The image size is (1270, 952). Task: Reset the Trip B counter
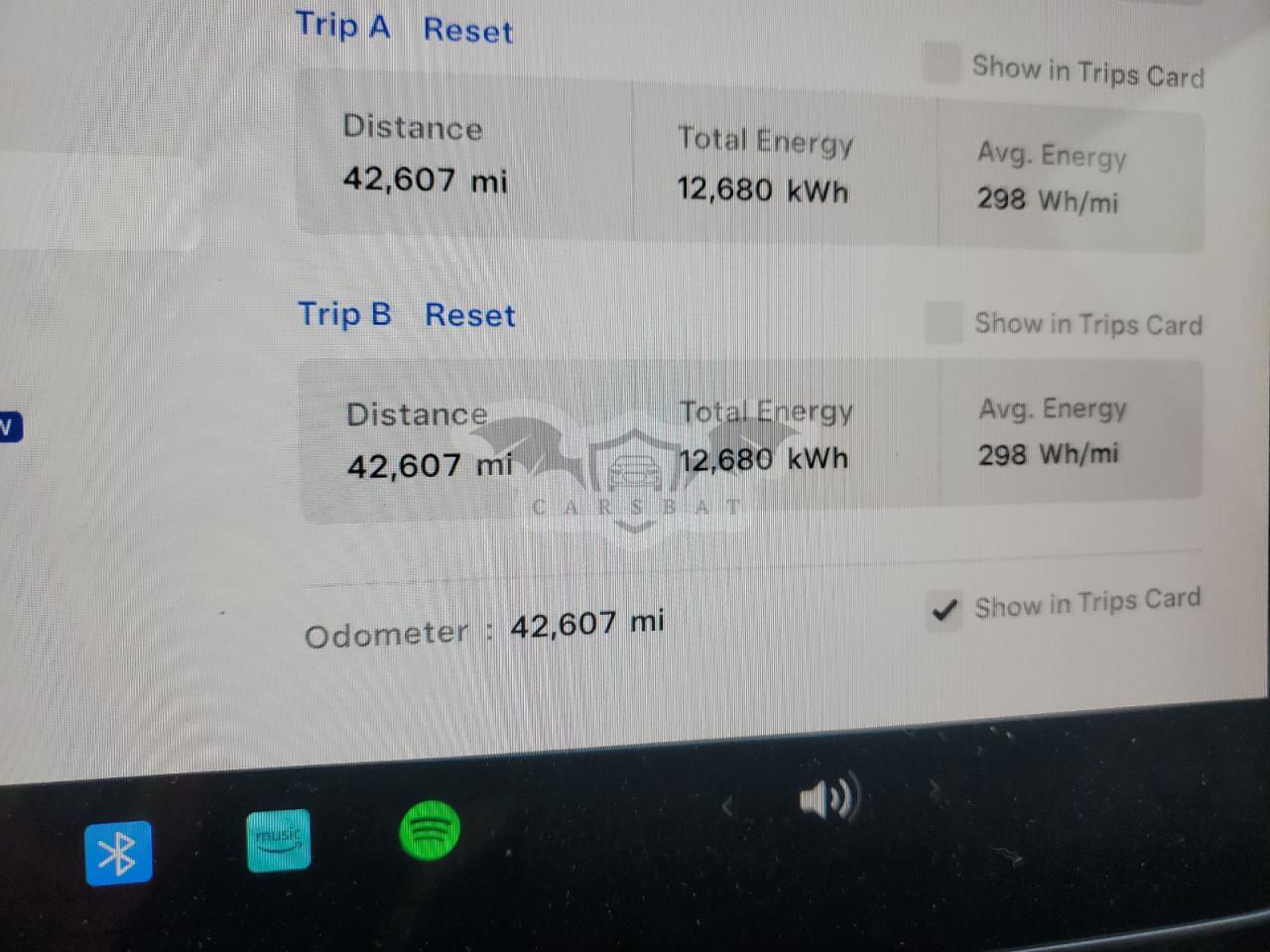coord(469,315)
